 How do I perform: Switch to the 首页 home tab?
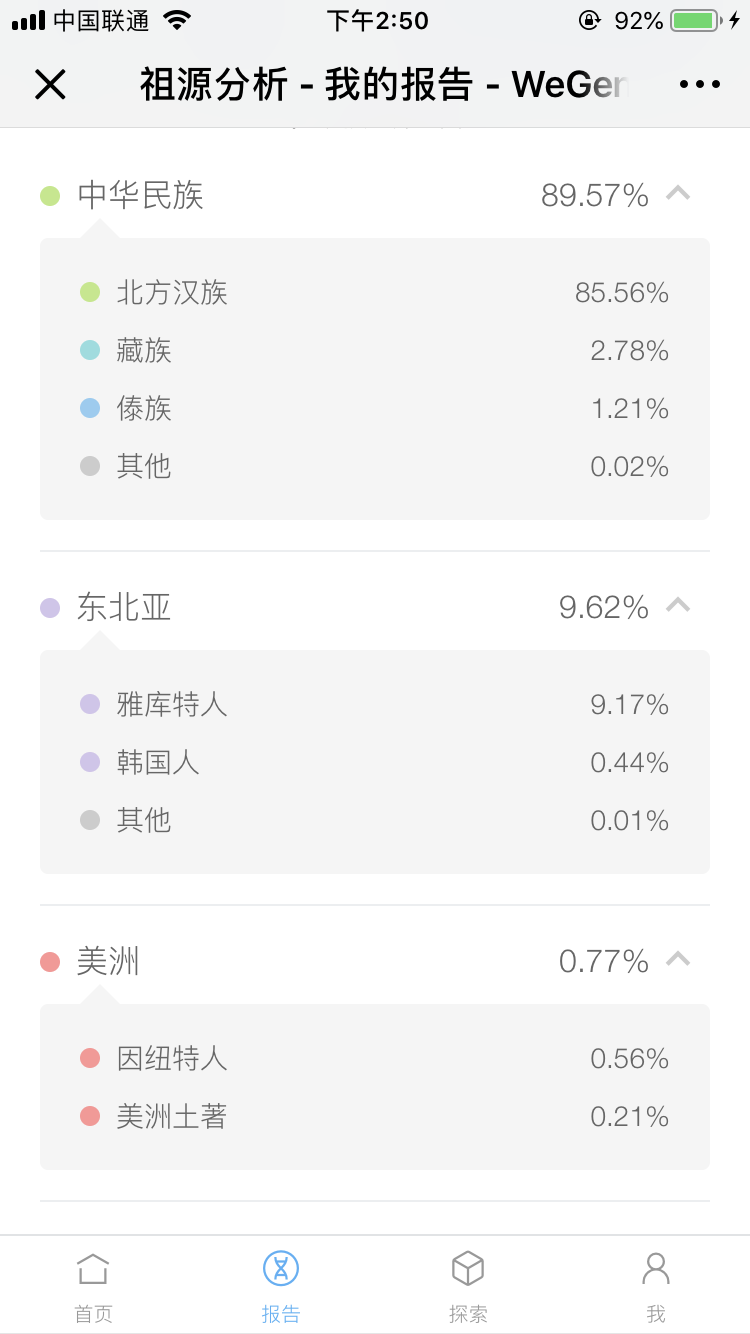[x=93, y=1287]
